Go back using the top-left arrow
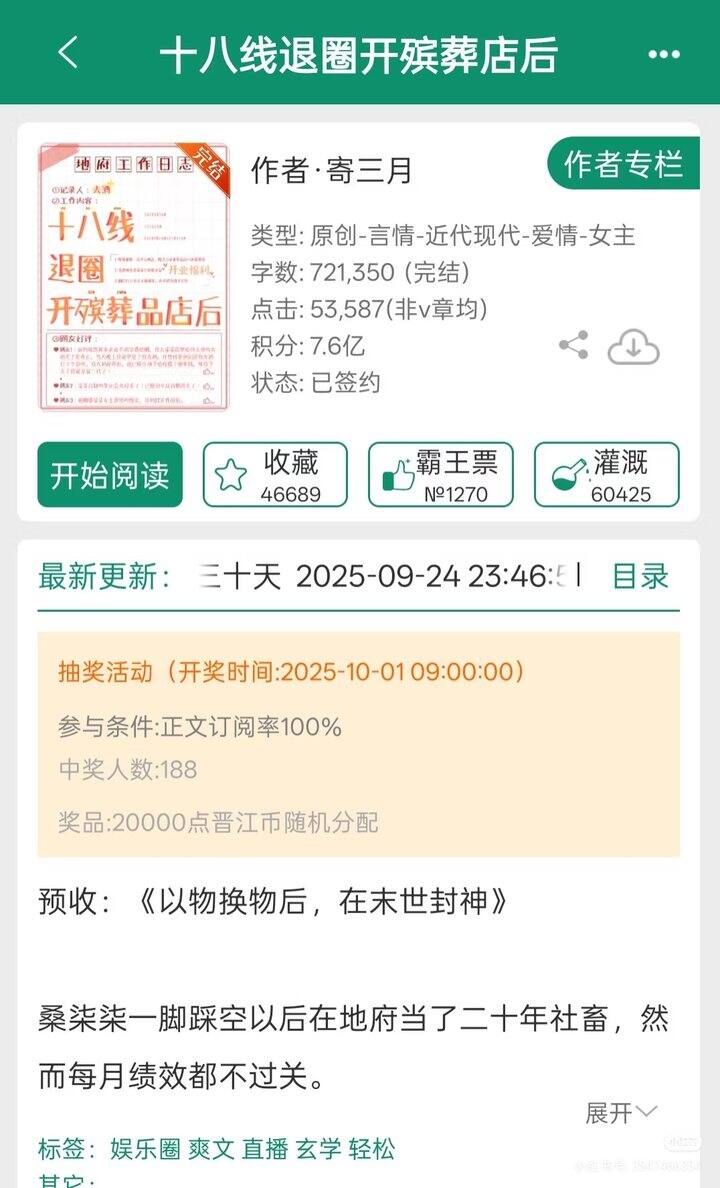720x1188 pixels. point(68,52)
